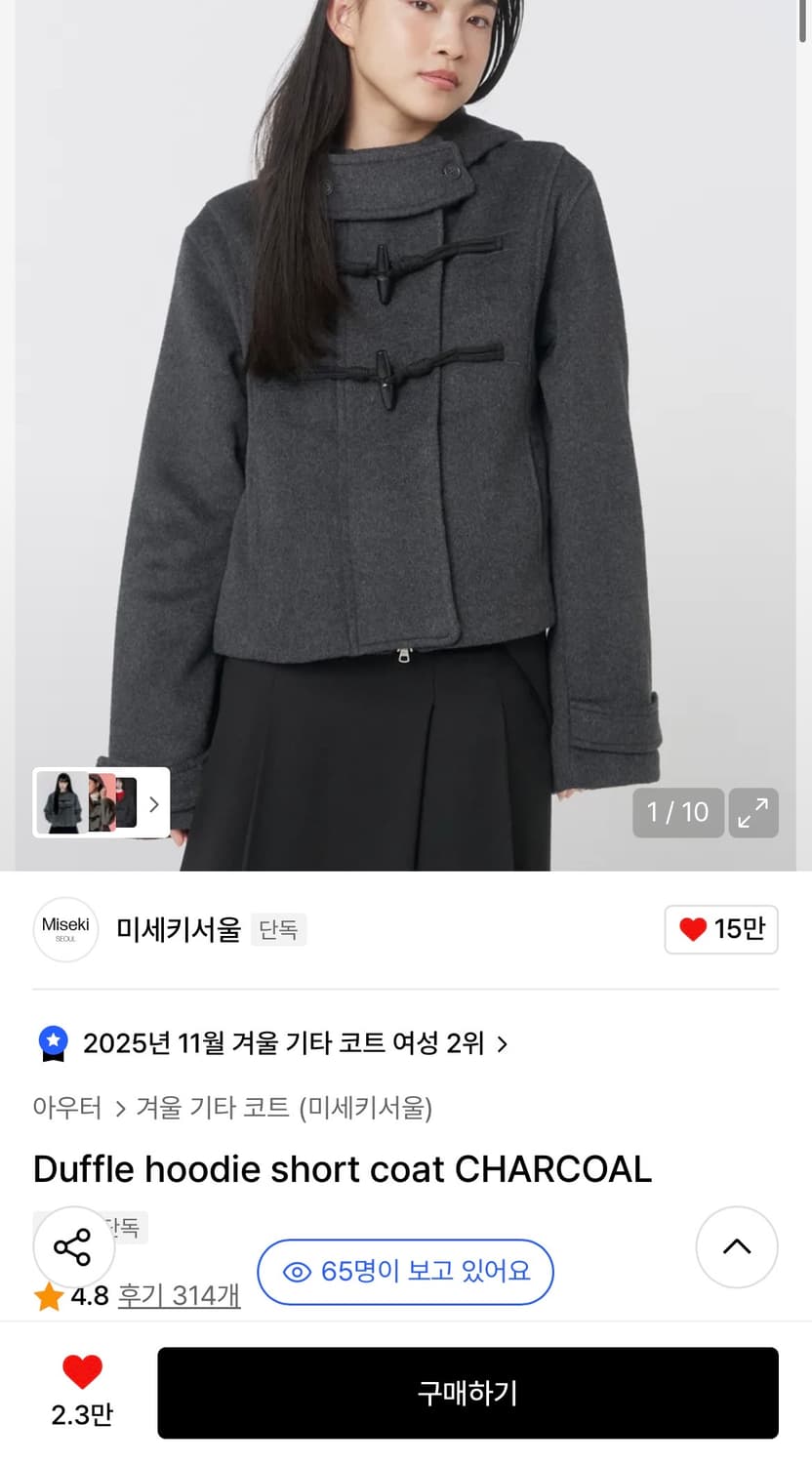Click the blue ranking ribbon badge icon
This screenshot has height=1464, width=812.
pyautogui.click(x=53, y=1042)
